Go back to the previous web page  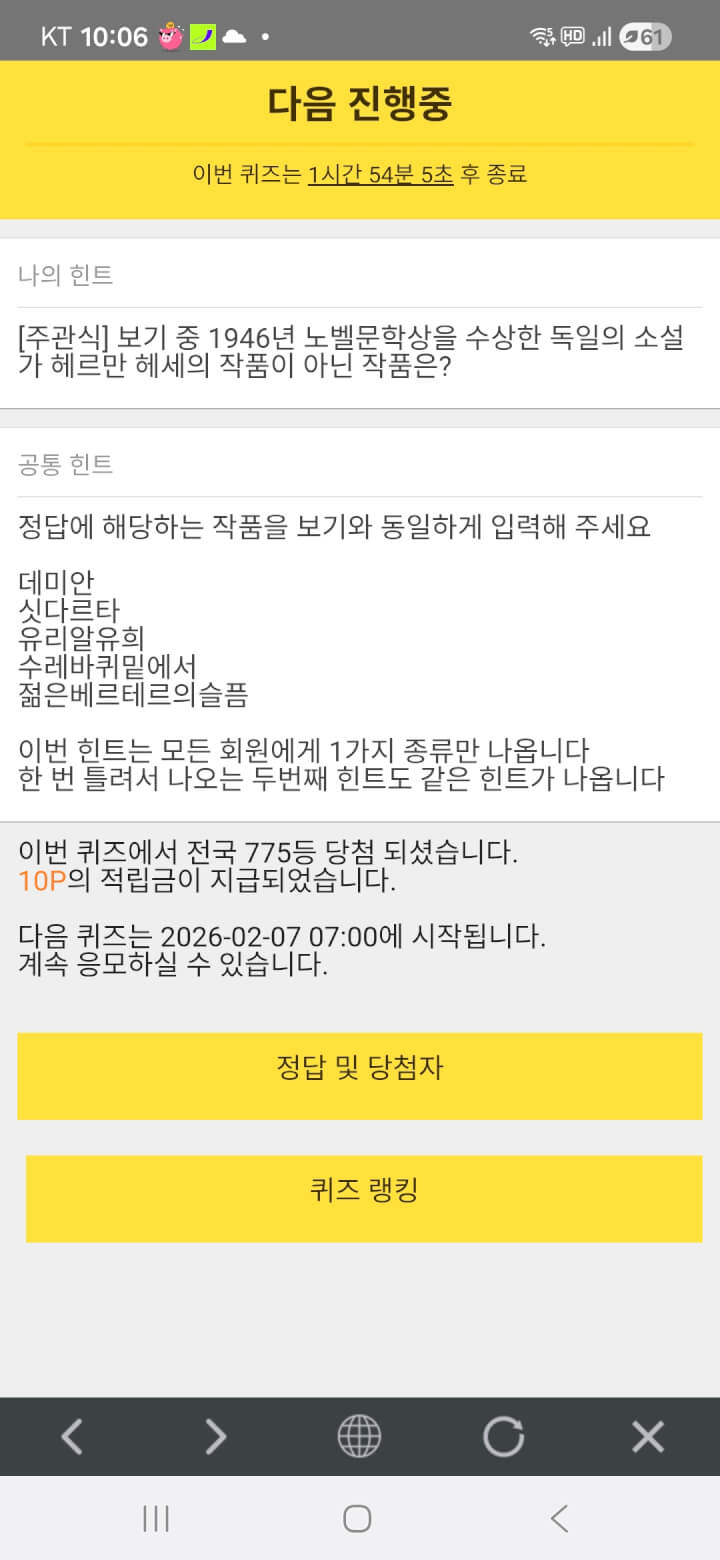point(72,1437)
